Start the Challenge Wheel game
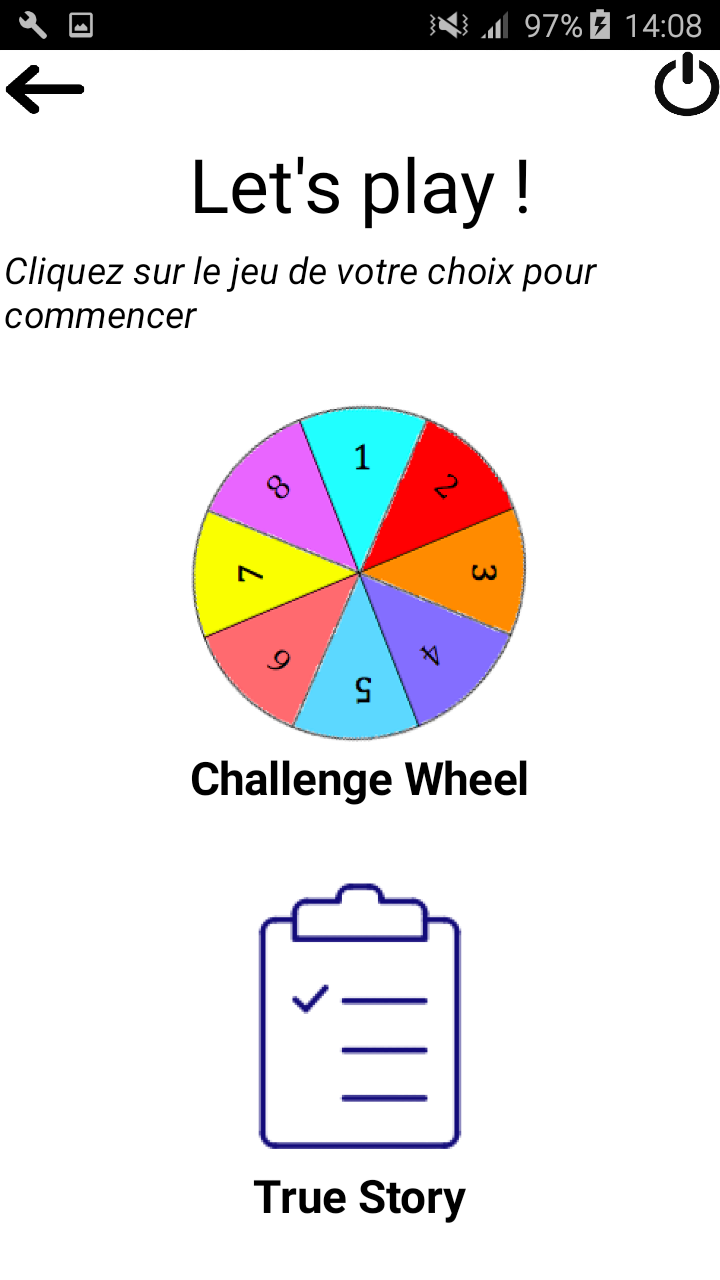 point(359,573)
